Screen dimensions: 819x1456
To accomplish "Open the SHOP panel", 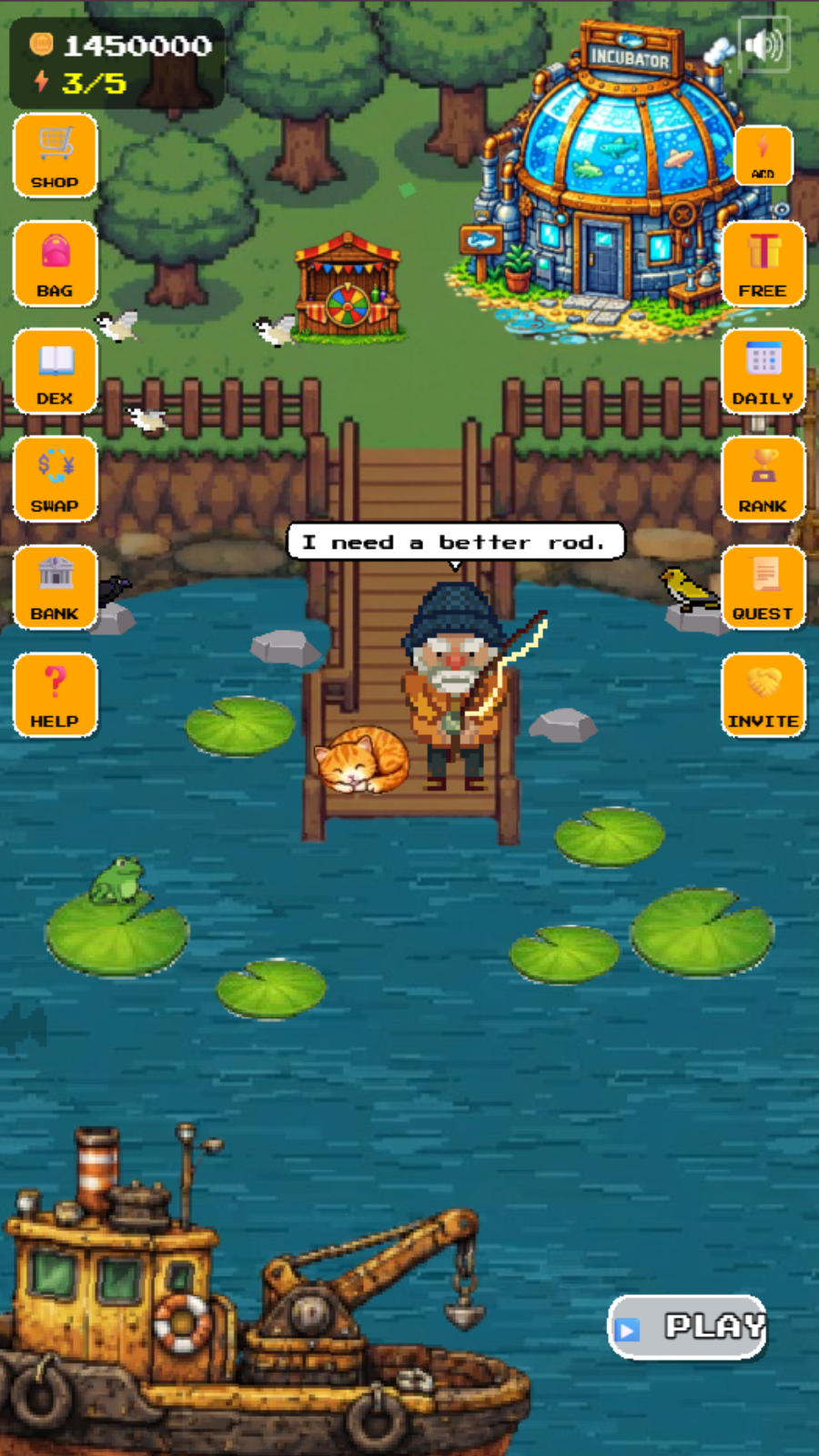I will 56,156.
